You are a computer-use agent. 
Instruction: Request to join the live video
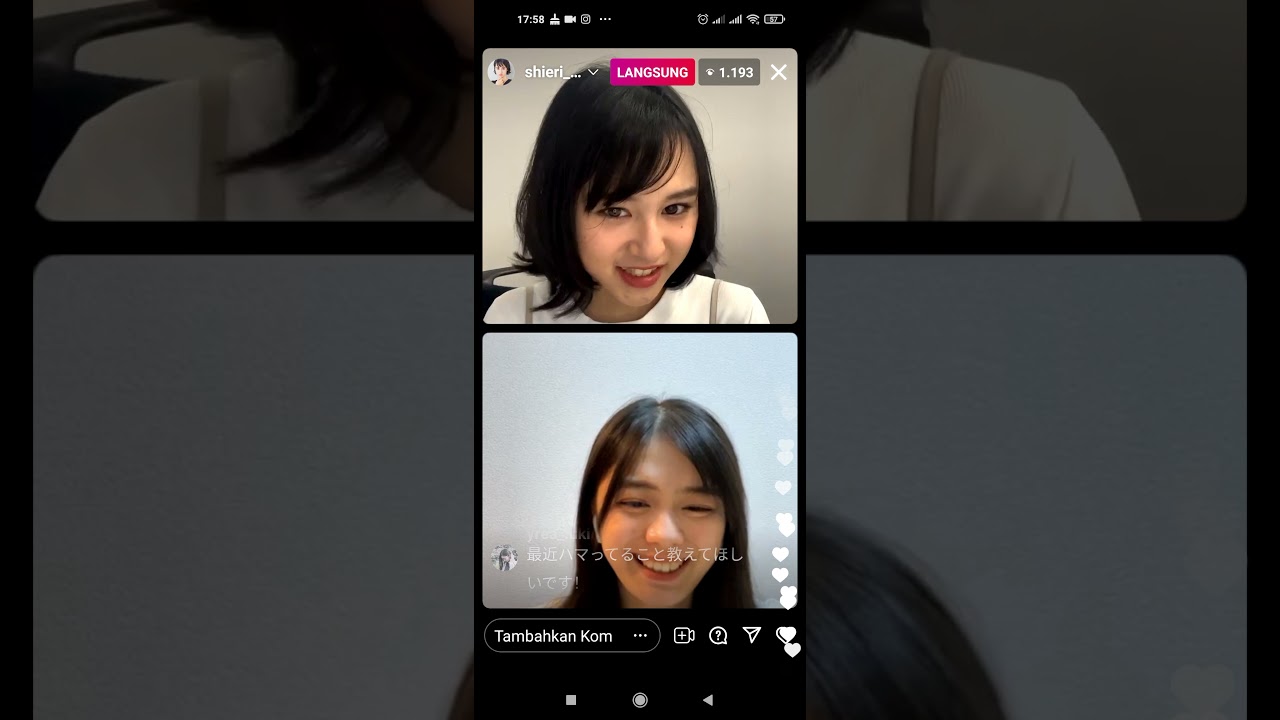click(684, 636)
